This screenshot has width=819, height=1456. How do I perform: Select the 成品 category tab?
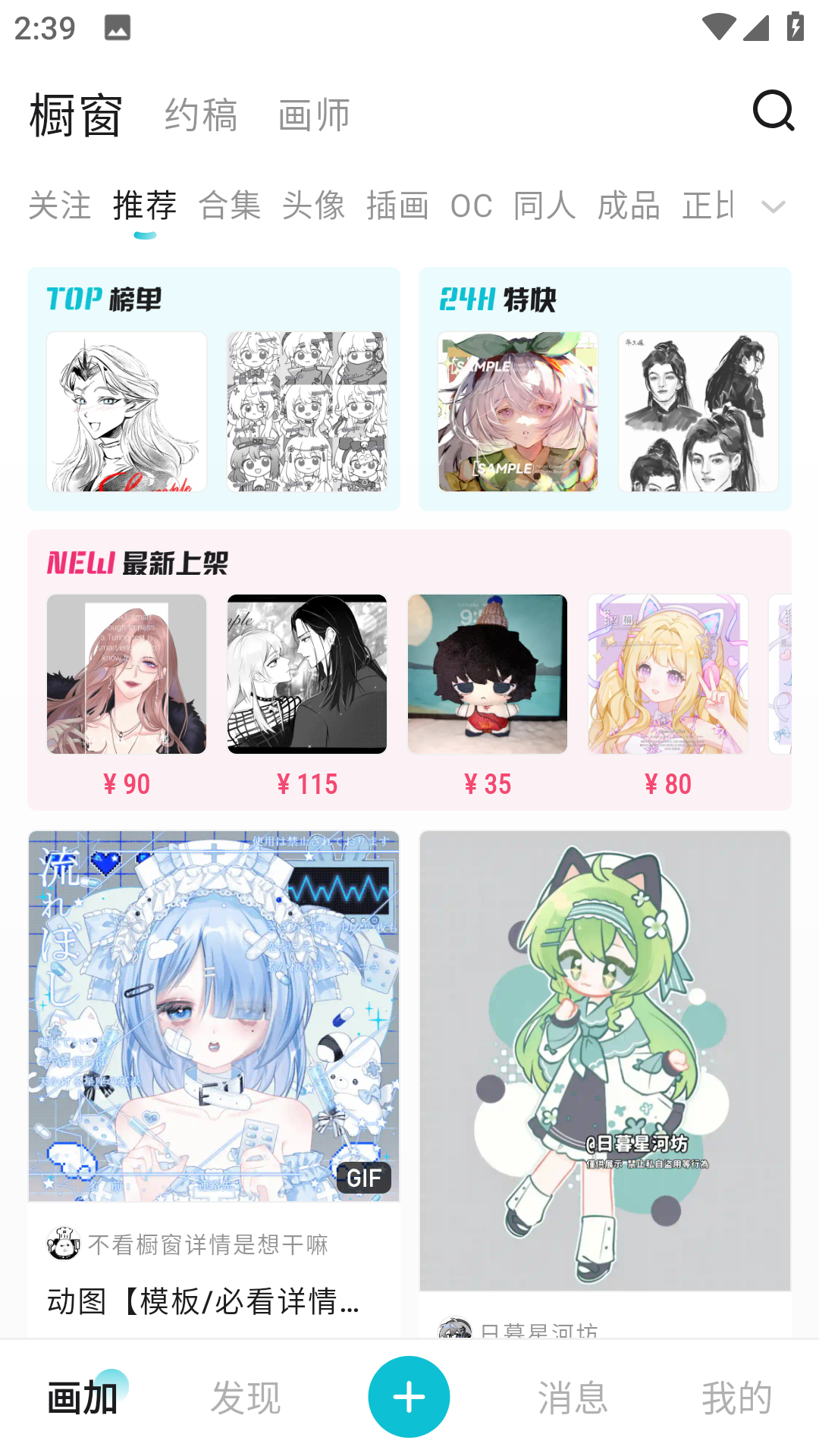[x=629, y=206]
